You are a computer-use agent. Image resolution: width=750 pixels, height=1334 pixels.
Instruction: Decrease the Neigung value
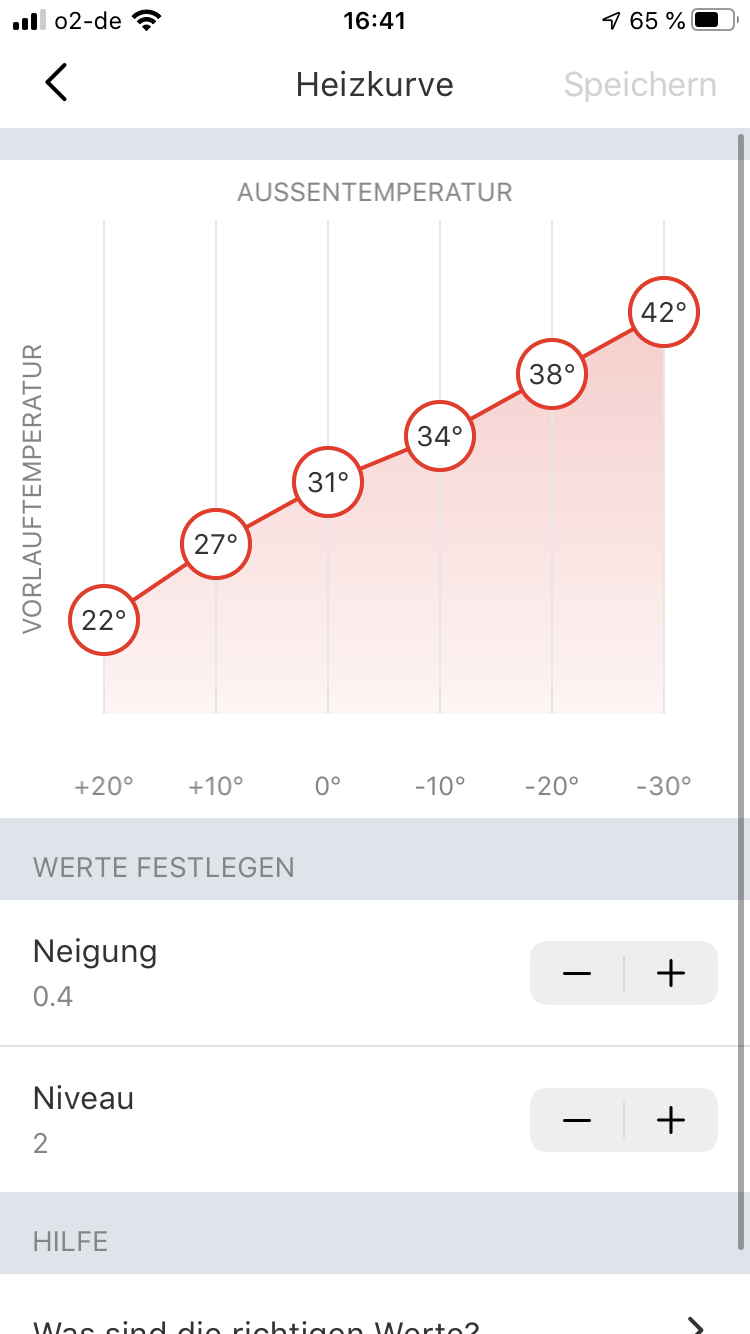coord(577,973)
